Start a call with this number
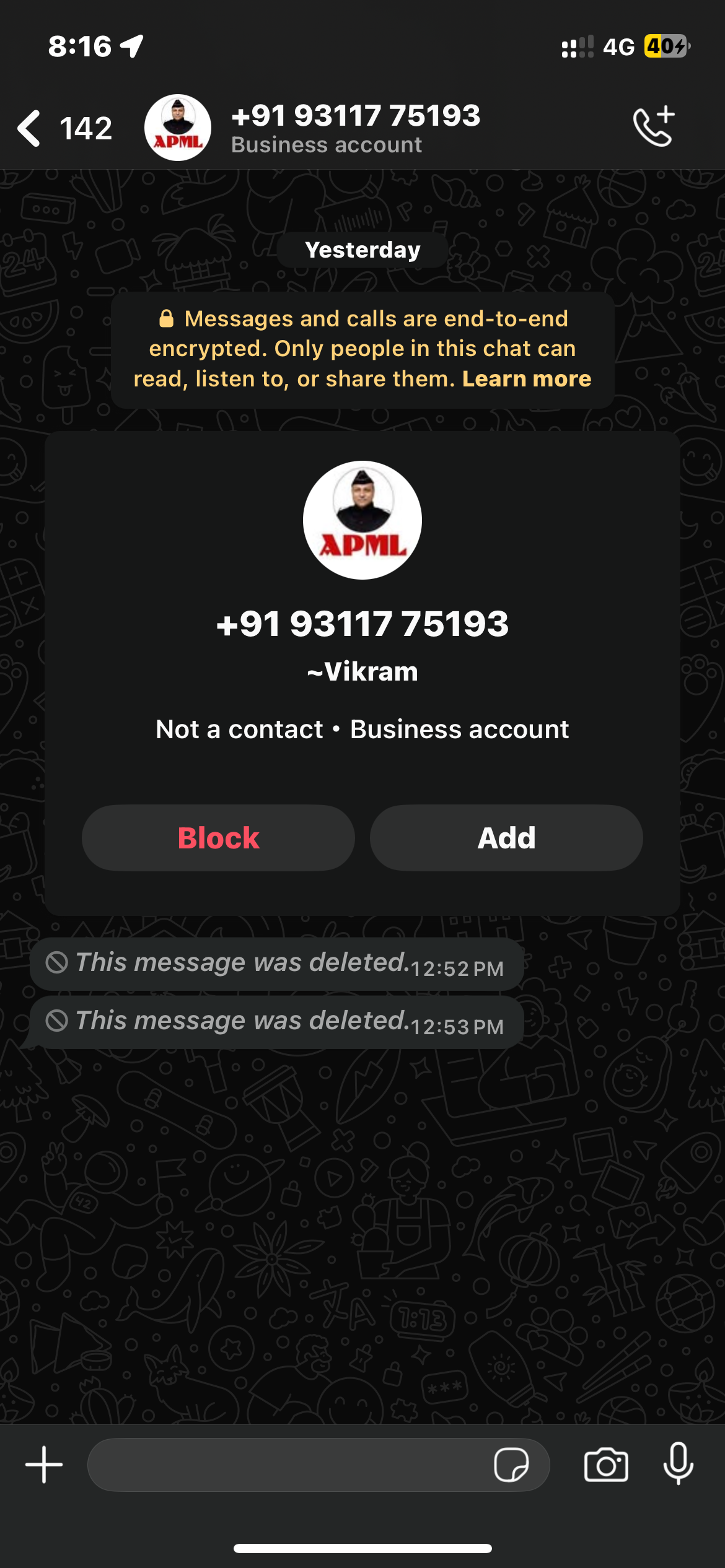Viewport: 725px width, 1568px height. click(654, 126)
